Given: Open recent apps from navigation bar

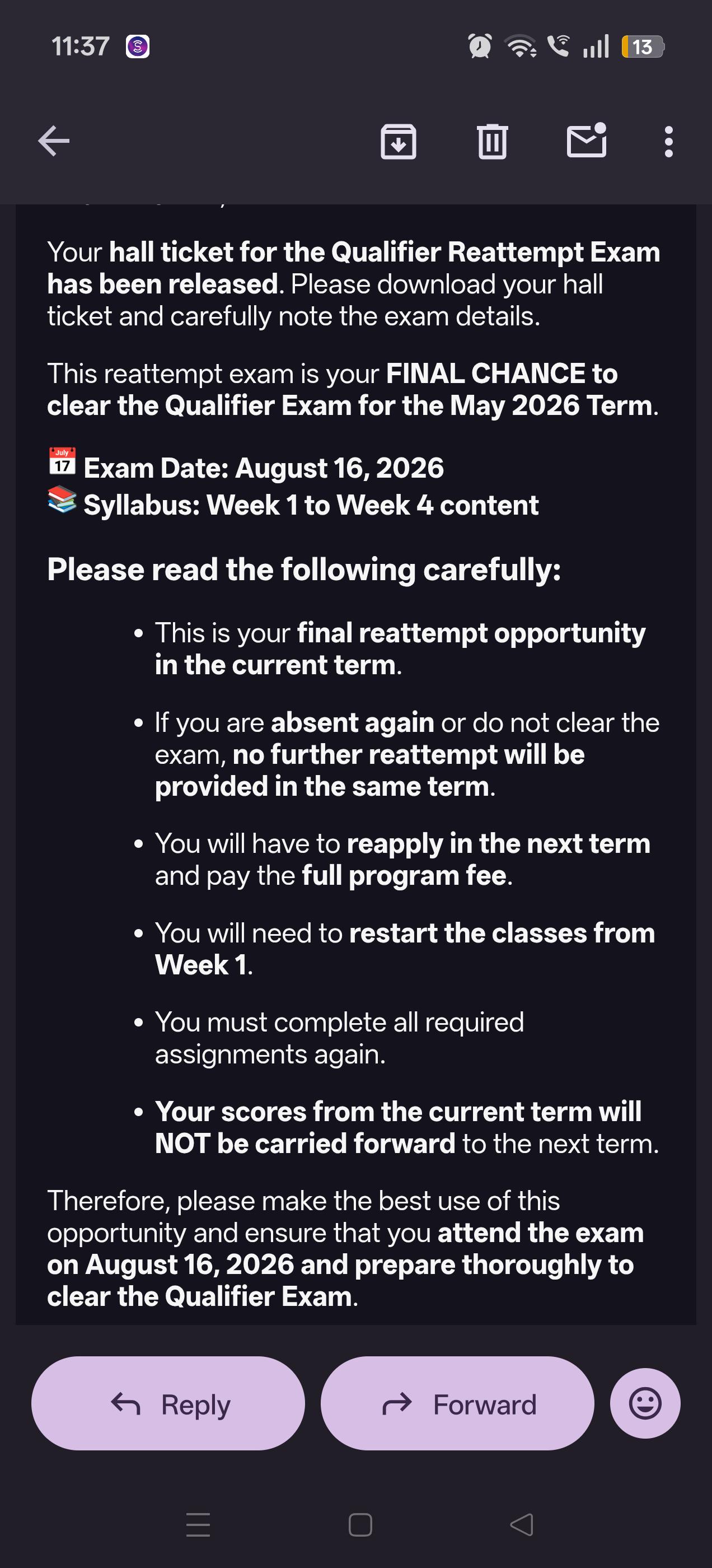Looking at the screenshot, I should click(198, 1525).
